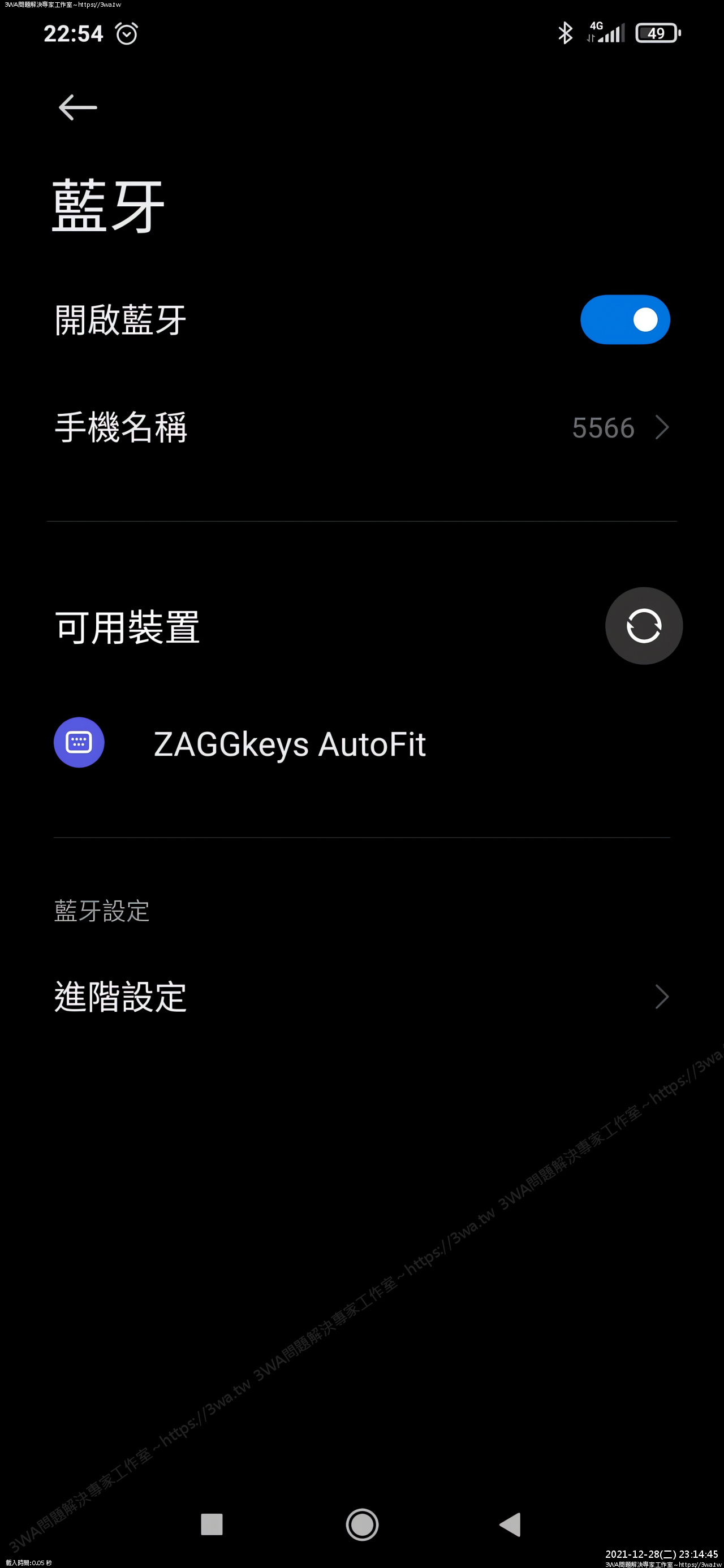Refresh the available devices list
Screen dimensions: 724x1568
pos(643,626)
